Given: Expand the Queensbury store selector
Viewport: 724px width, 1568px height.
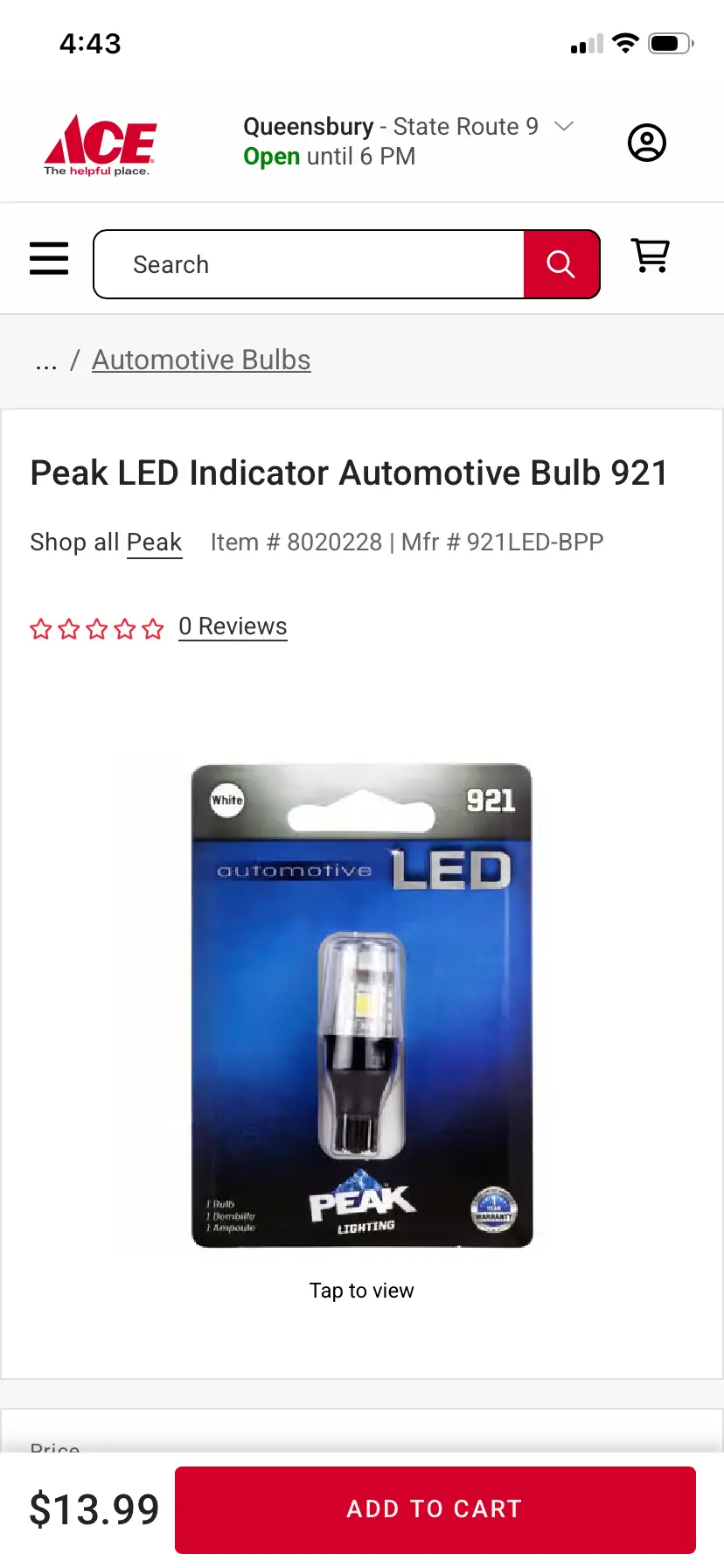Looking at the screenshot, I should (x=408, y=141).
